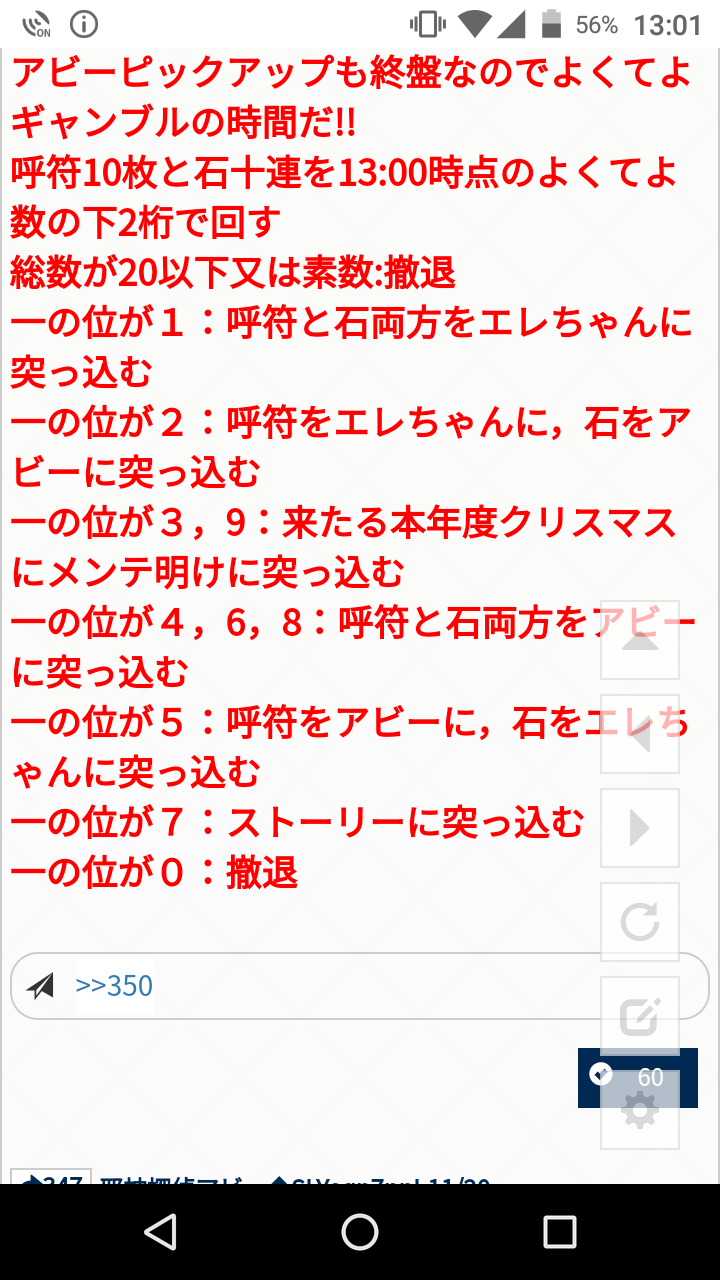This screenshot has width=720, height=1280.
Task: Go to next page with right arrow
Action: (640, 828)
